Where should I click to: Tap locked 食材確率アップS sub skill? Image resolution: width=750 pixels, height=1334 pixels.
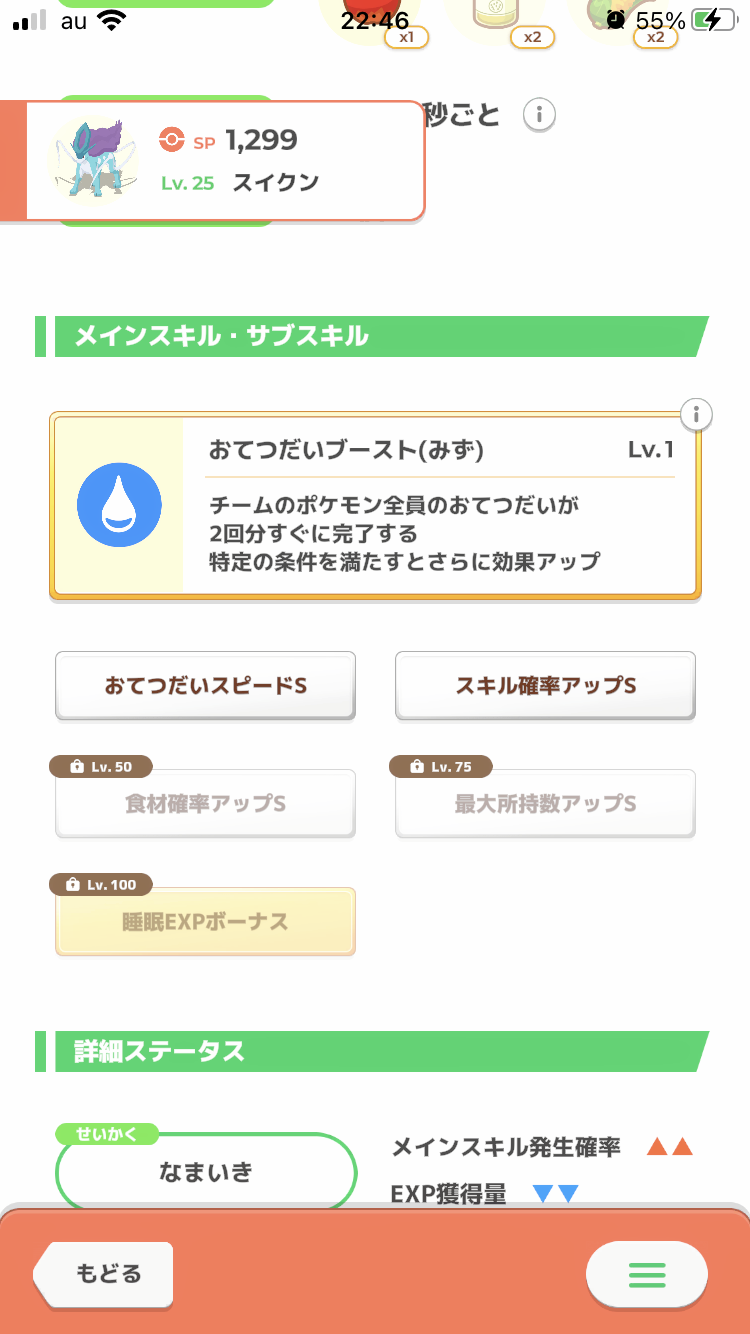205,803
